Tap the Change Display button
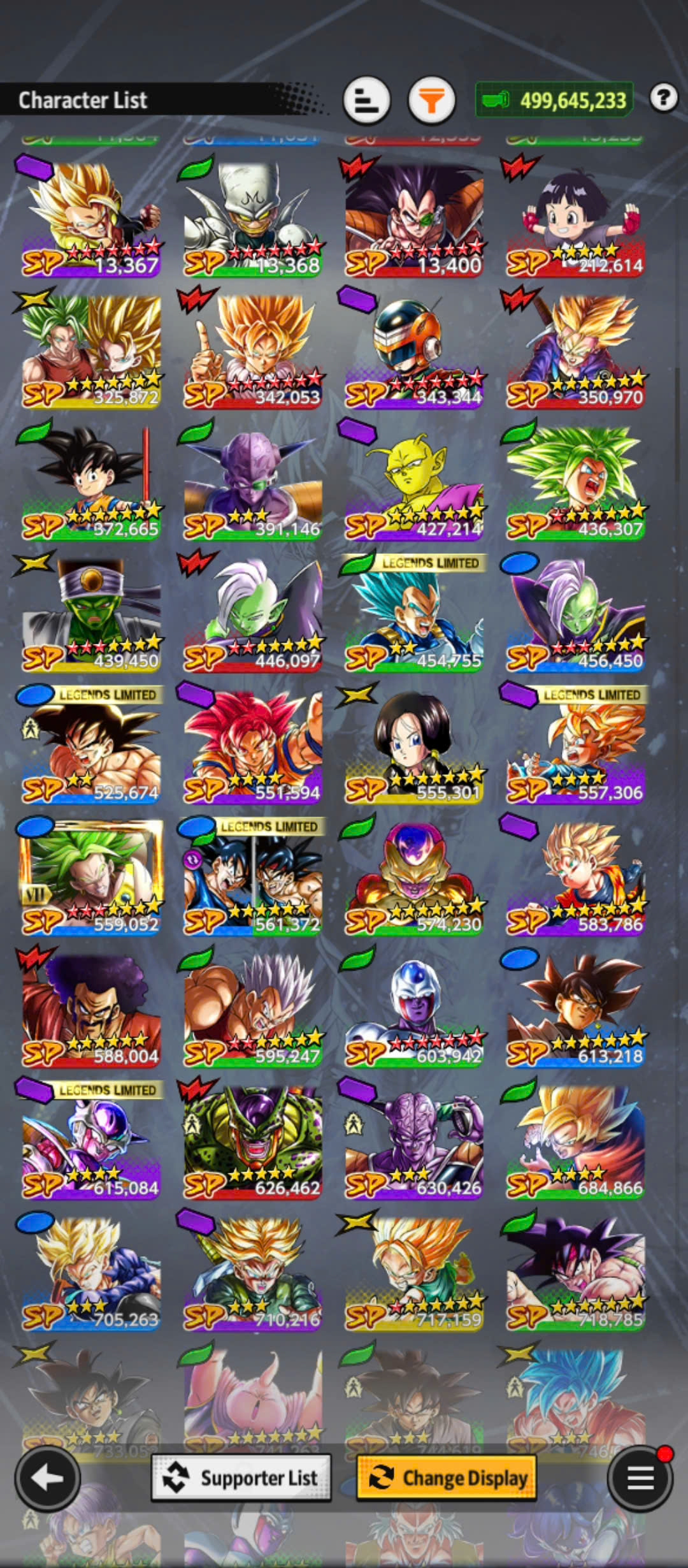Viewport: 688px width, 1568px height. (x=446, y=1477)
